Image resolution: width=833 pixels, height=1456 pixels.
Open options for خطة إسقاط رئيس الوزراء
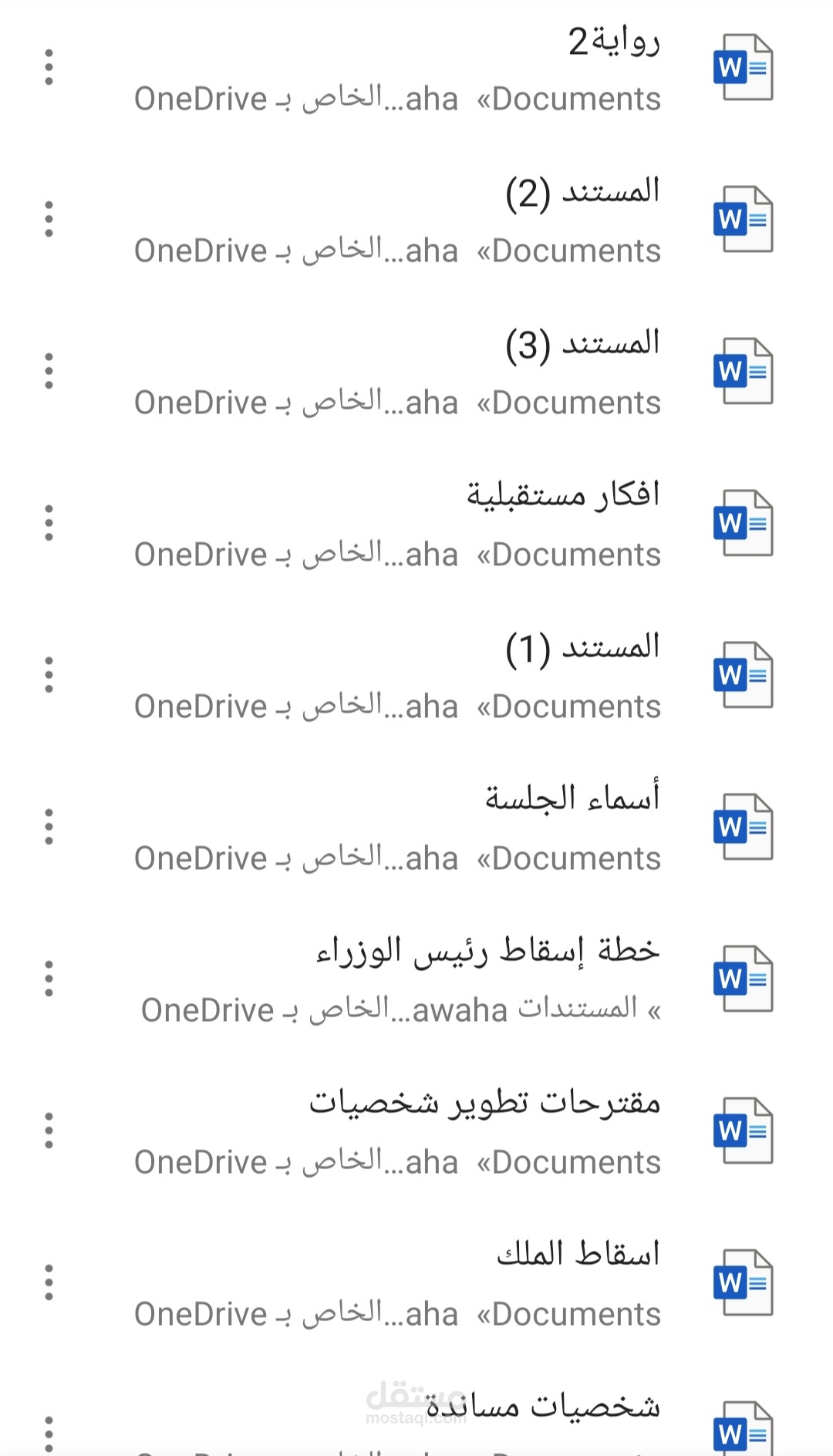pos(49,979)
